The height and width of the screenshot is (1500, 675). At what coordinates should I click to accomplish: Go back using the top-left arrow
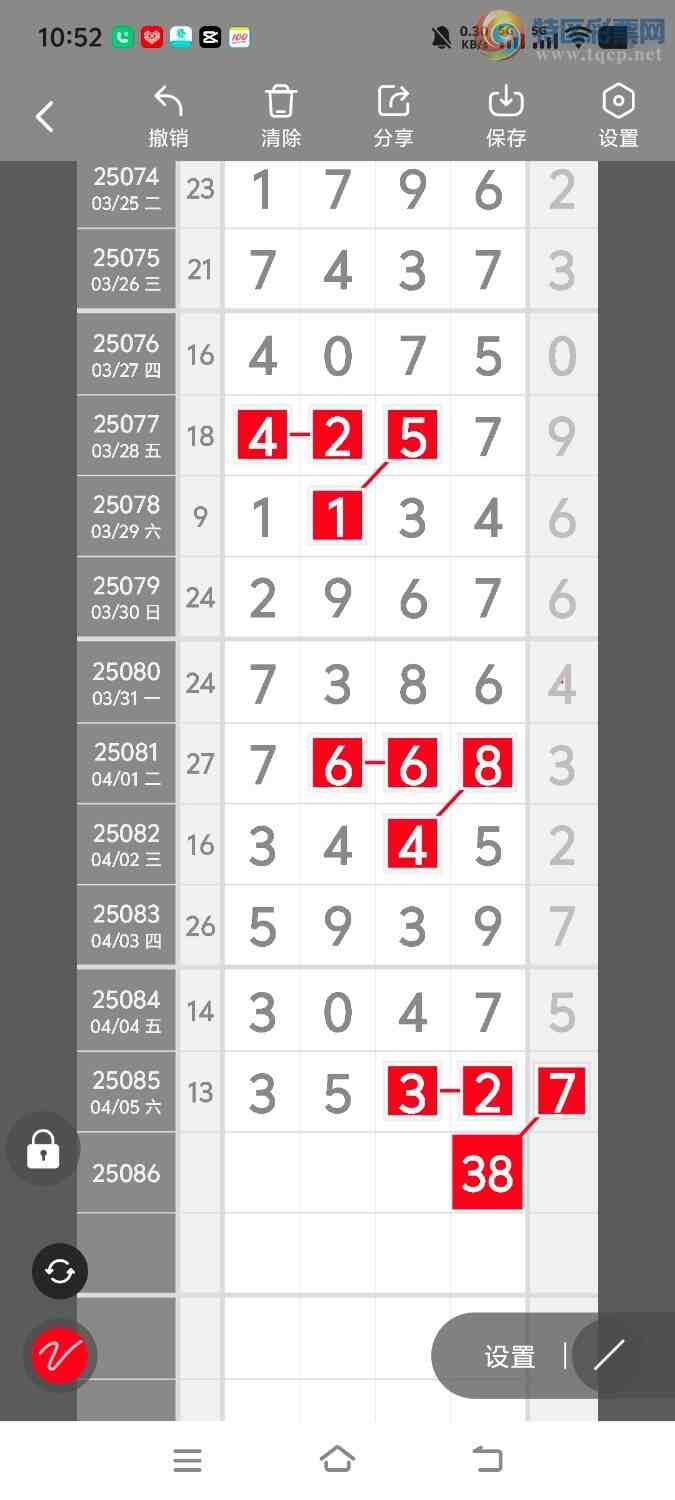pos(44,117)
